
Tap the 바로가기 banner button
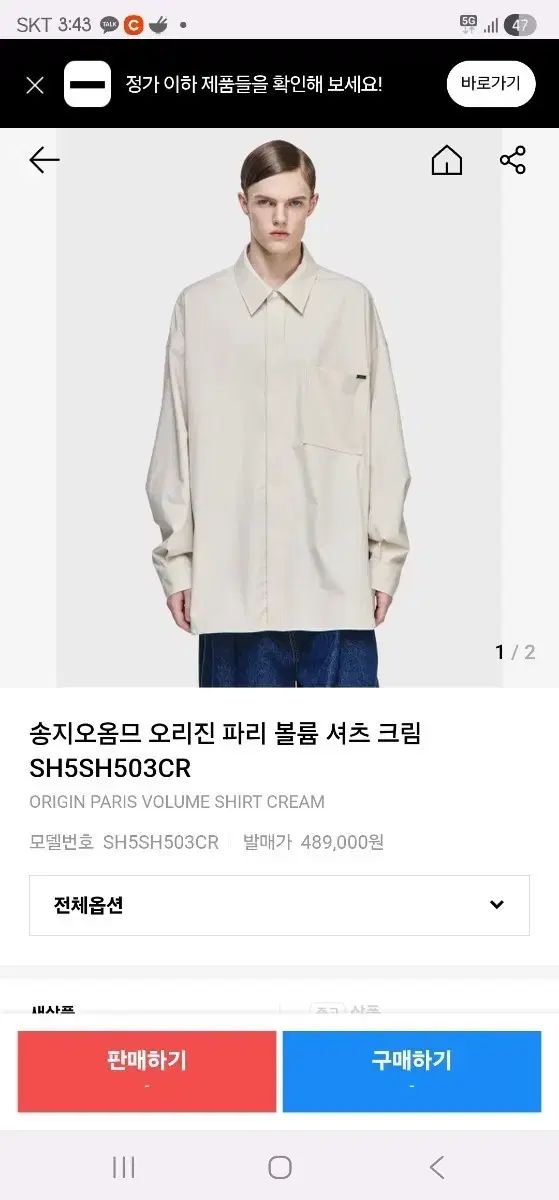click(490, 84)
